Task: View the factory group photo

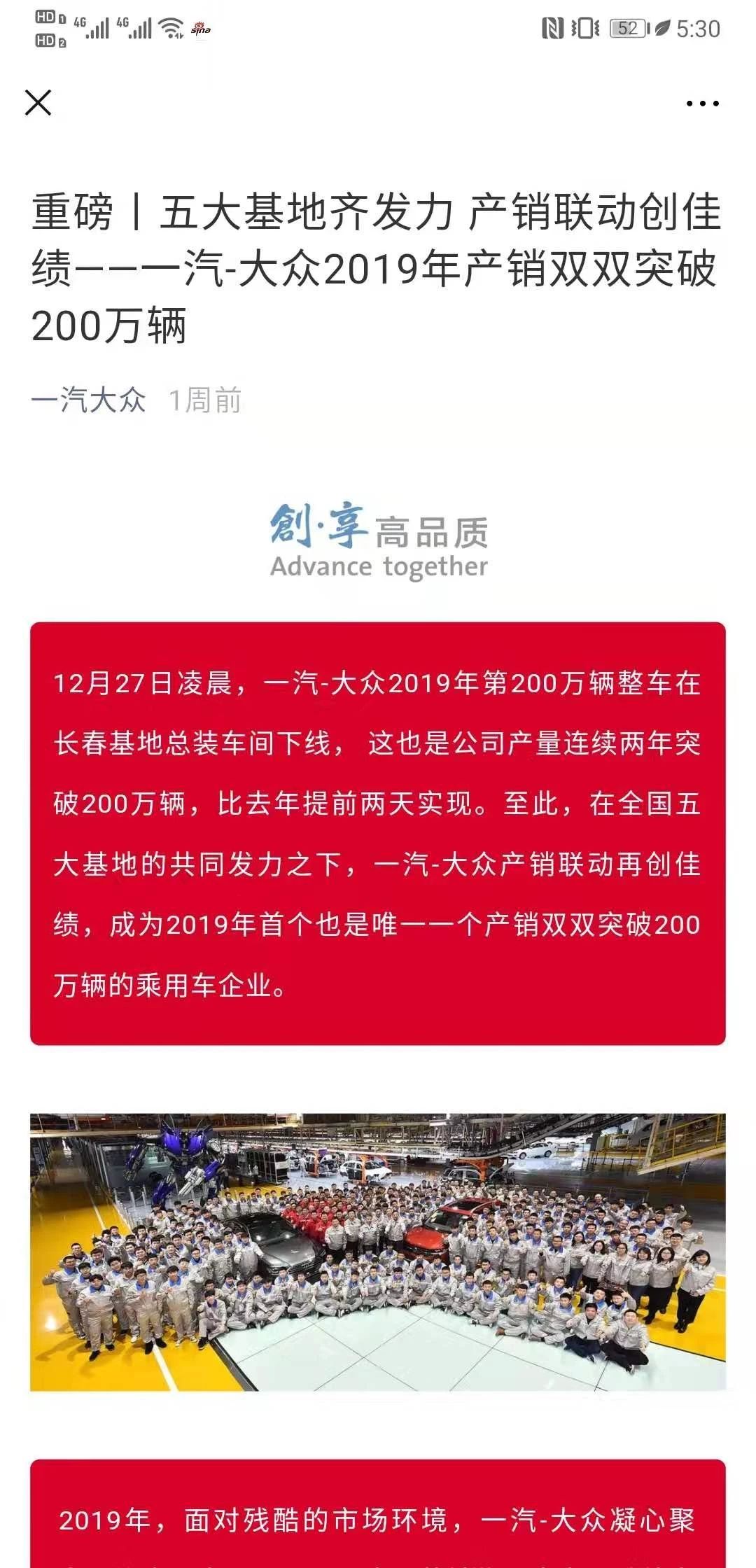Action: [x=378, y=1252]
